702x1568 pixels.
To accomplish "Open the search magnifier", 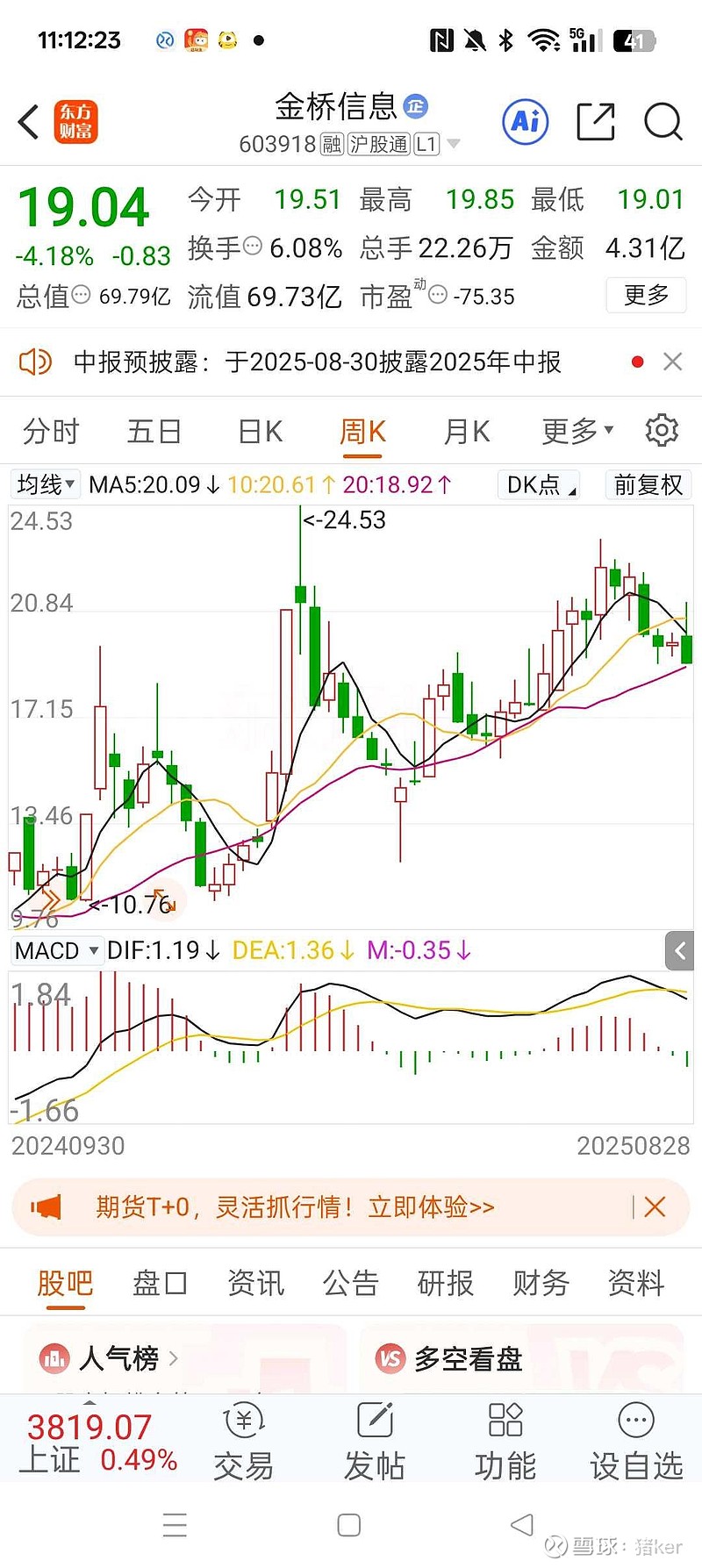I will (x=663, y=122).
